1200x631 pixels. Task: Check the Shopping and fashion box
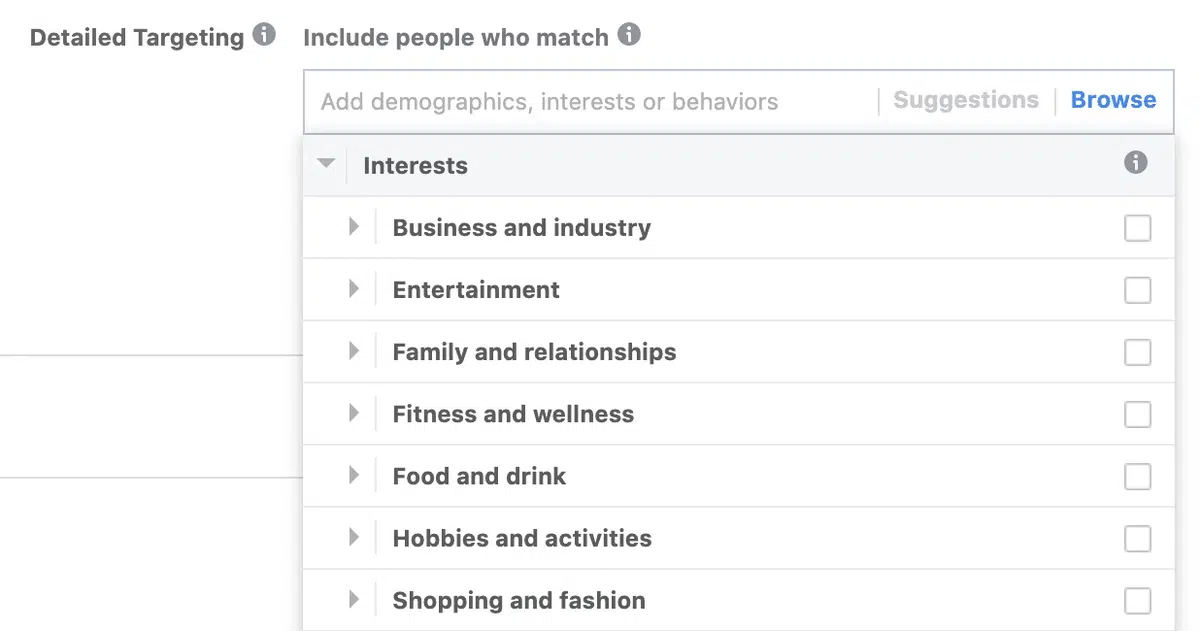coord(1137,600)
